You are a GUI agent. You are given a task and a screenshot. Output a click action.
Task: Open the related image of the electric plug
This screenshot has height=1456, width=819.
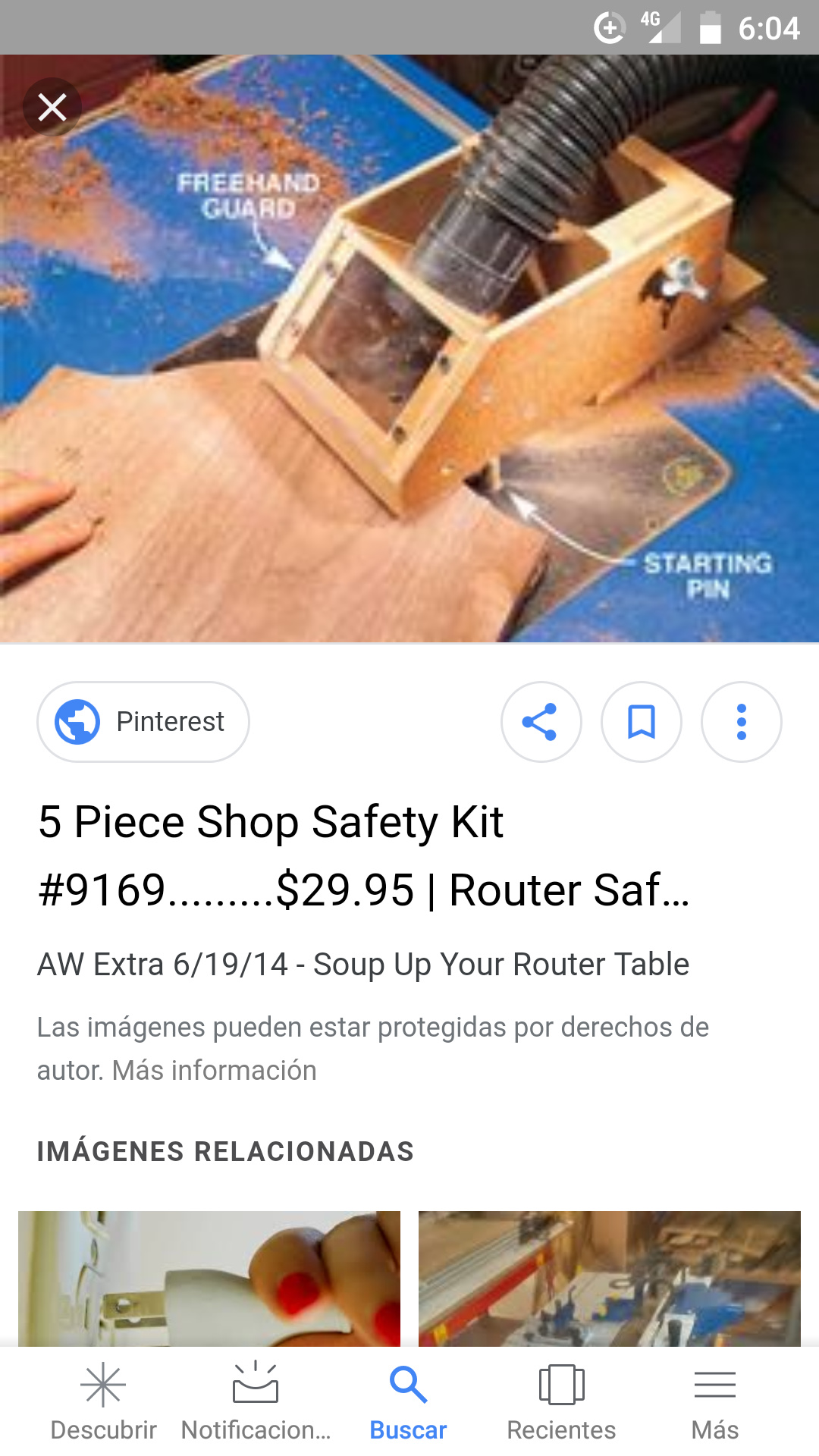(209, 1279)
